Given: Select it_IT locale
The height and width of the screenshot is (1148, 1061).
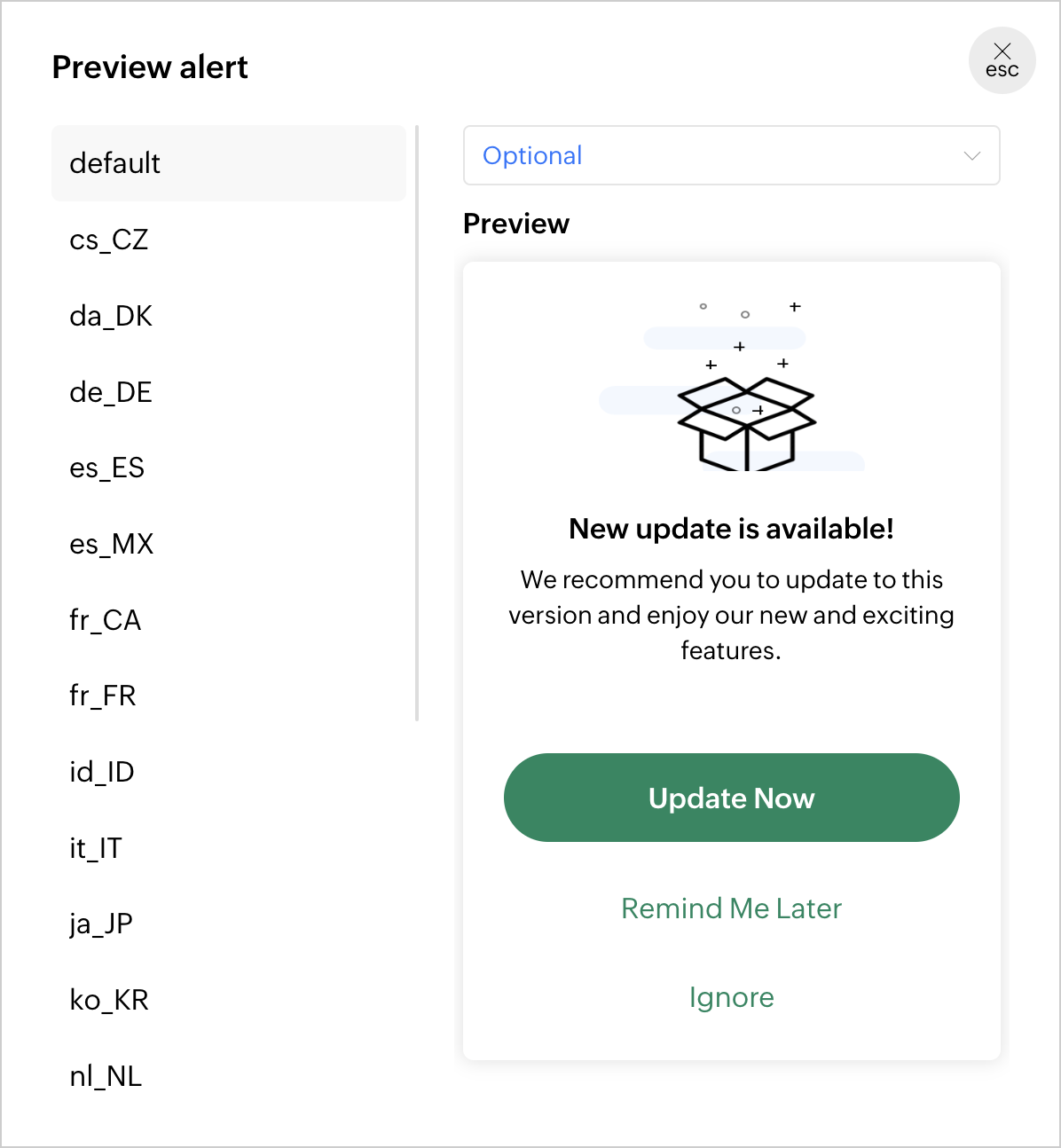Looking at the screenshot, I should click(x=96, y=848).
